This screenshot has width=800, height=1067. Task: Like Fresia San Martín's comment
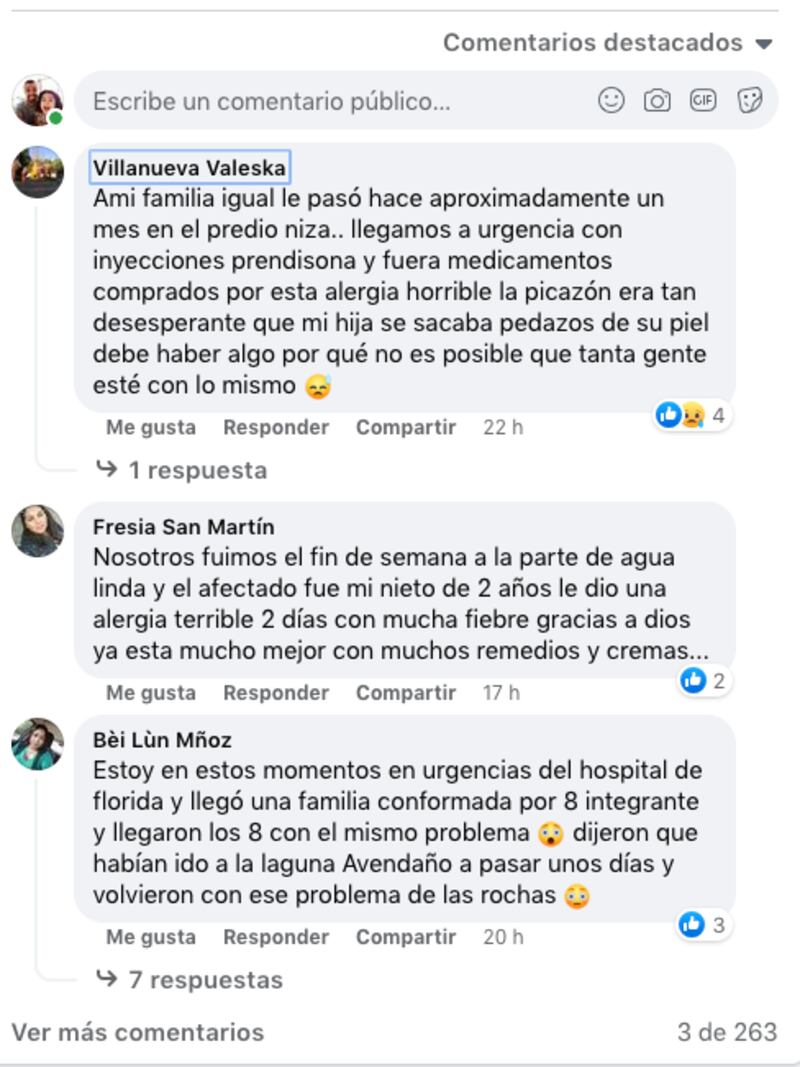(x=151, y=692)
